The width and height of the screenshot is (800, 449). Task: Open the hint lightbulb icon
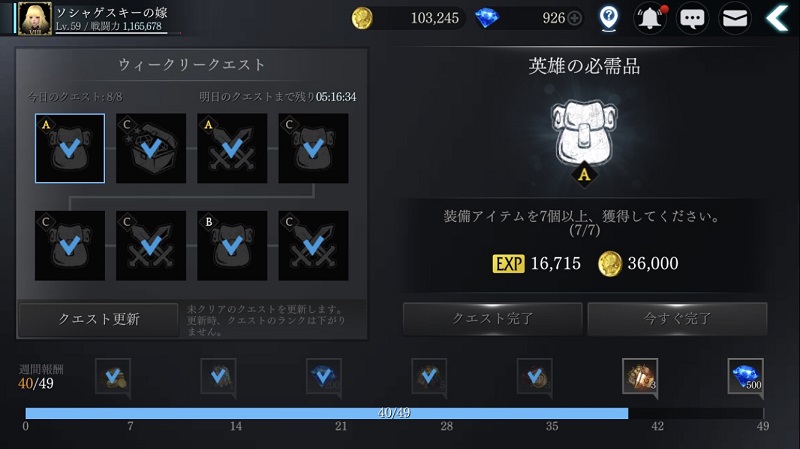[607, 18]
